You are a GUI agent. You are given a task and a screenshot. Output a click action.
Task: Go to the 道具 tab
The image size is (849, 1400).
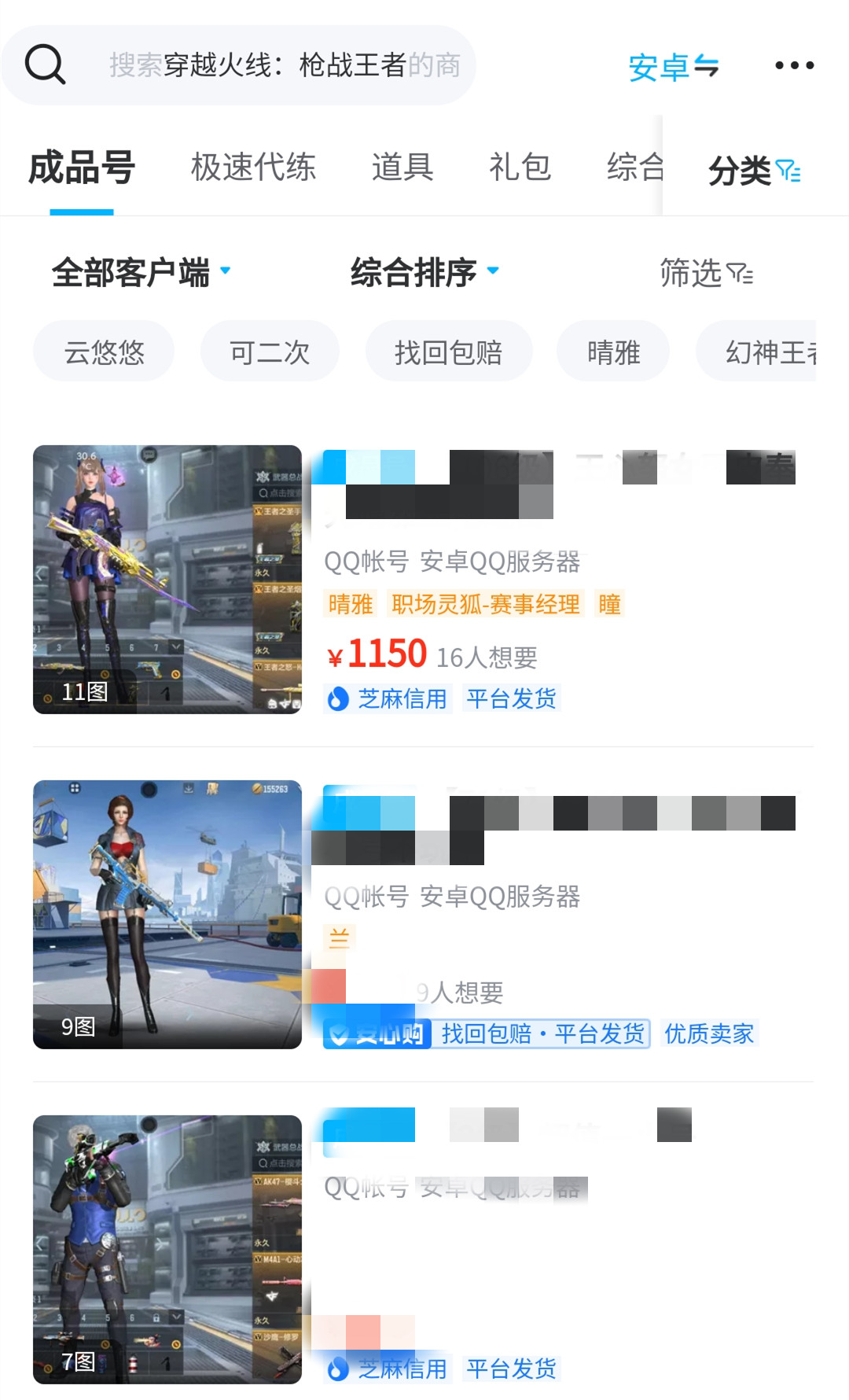pyautogui.click(x=402, y=168)
